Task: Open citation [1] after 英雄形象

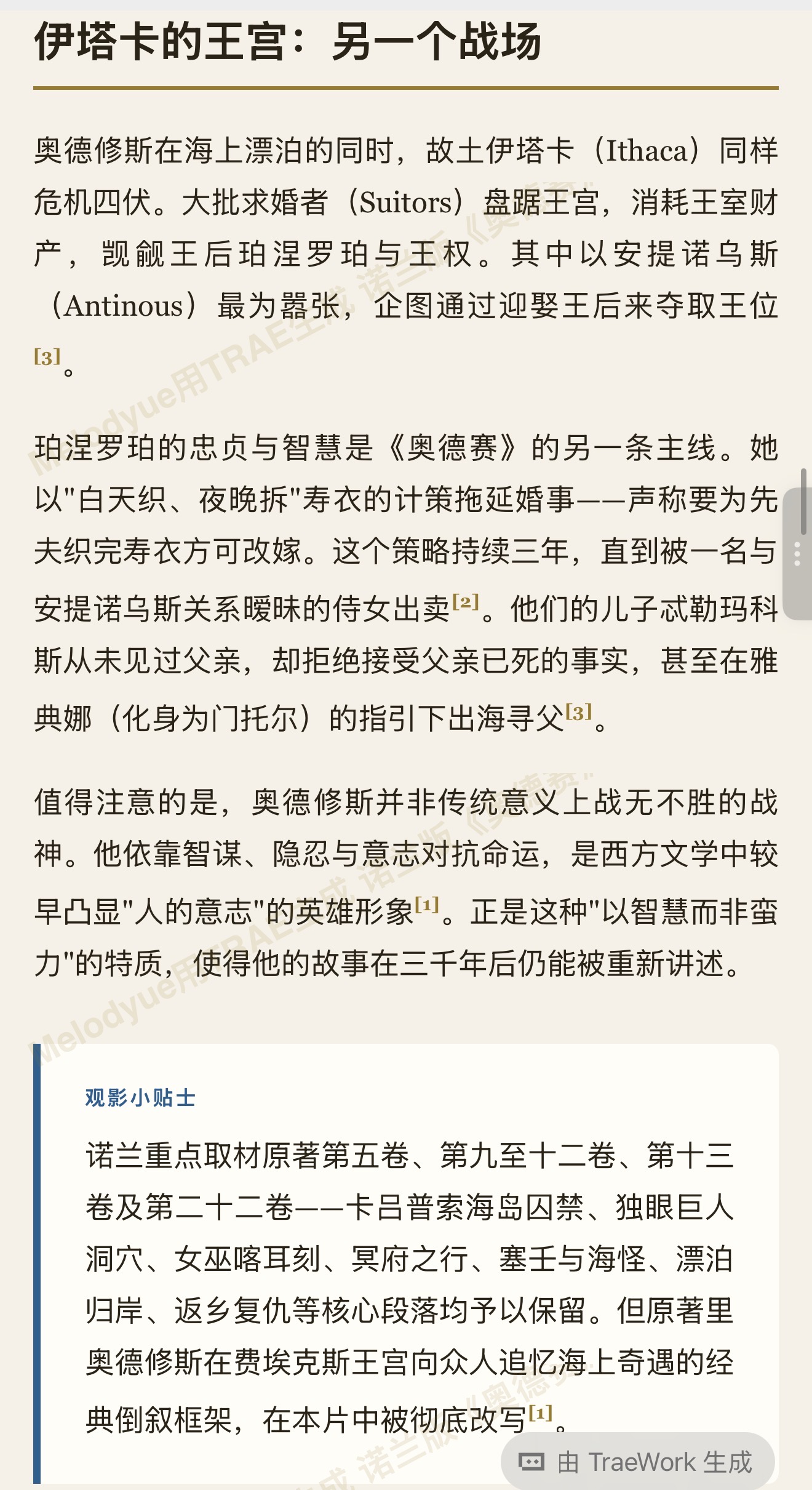Action: click(427, 905)
